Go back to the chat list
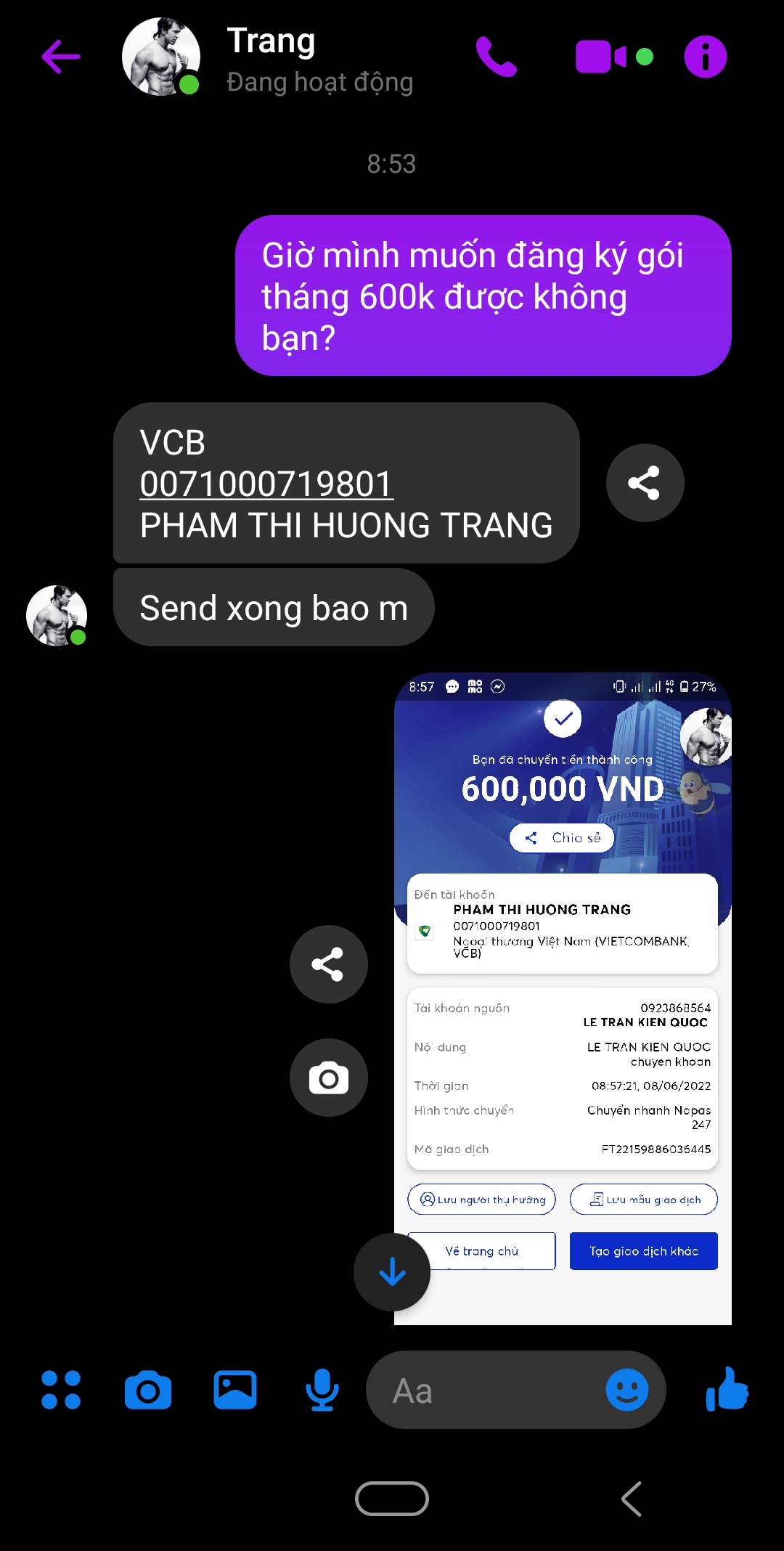784x1551 pixels. 61,57
